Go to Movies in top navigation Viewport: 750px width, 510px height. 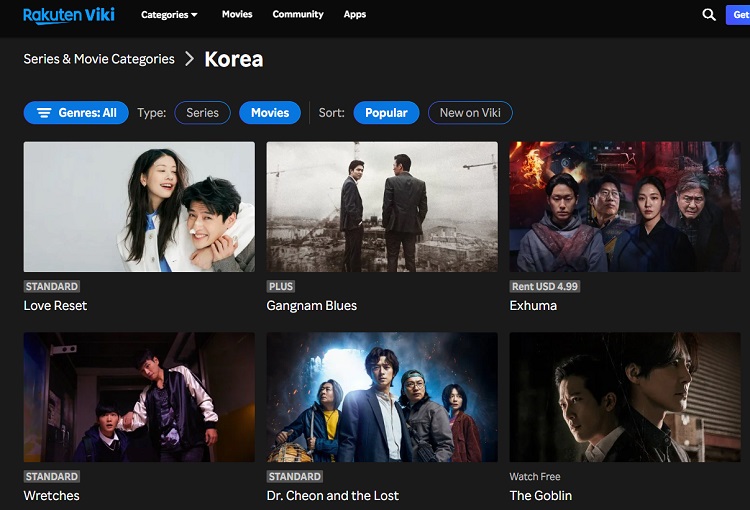(x=237, y=15)
